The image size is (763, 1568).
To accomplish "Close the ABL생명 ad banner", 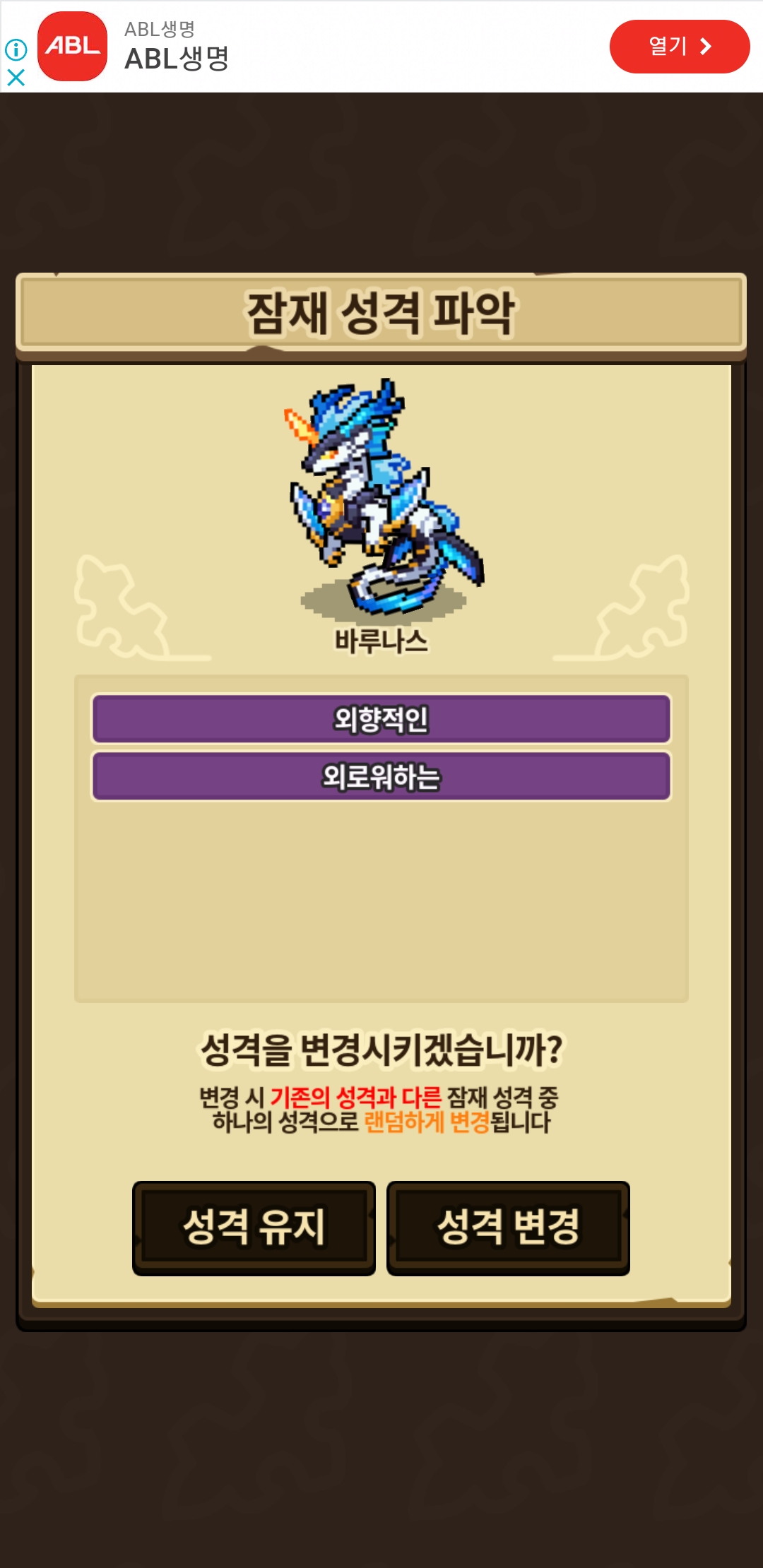I will (x=16, y=77).
